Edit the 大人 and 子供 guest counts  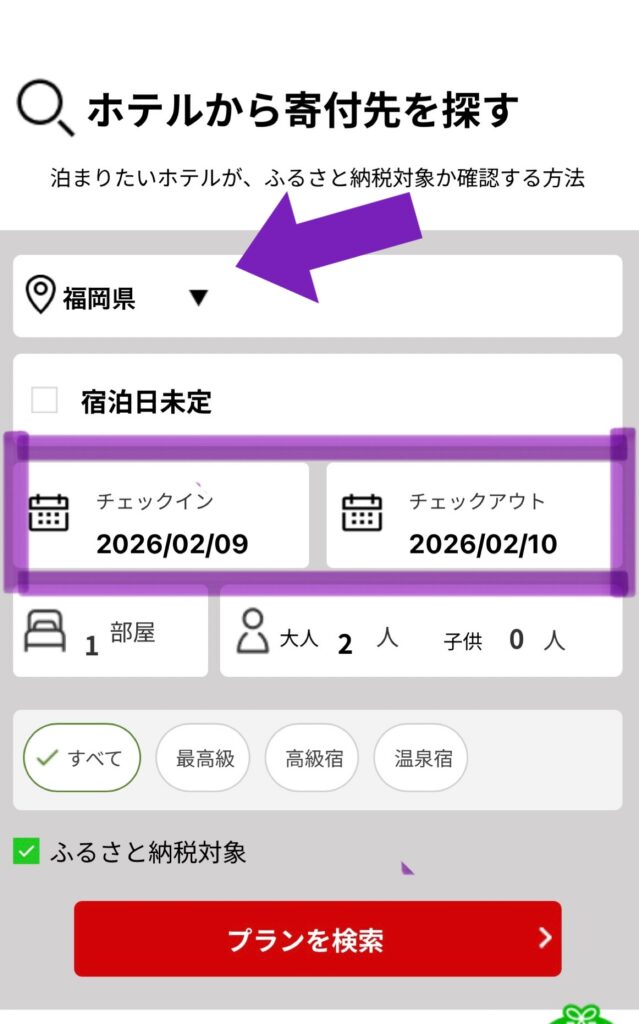click(420, 632)
